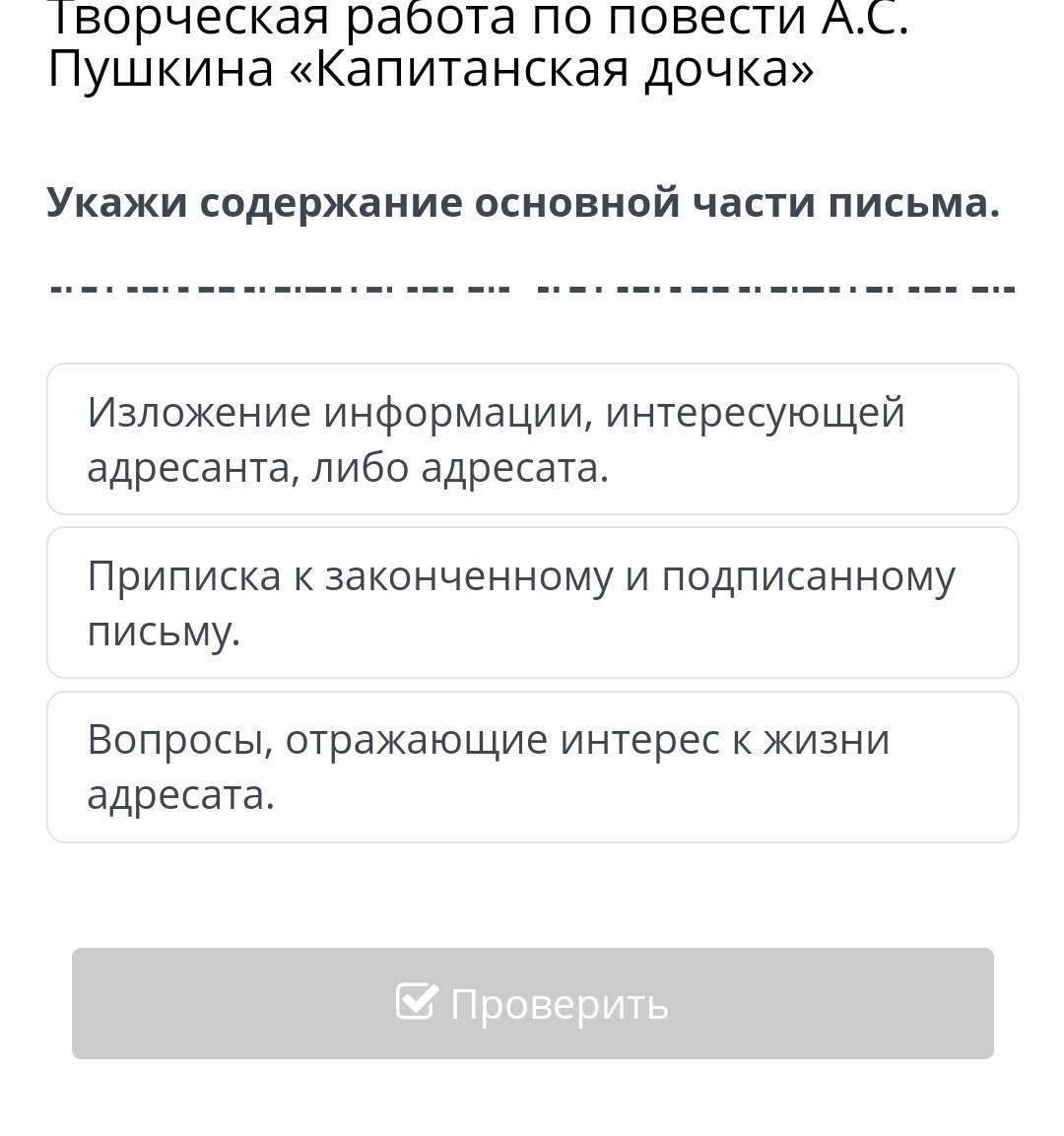Pick the answer about questions to the addressee

pos(532,768)
